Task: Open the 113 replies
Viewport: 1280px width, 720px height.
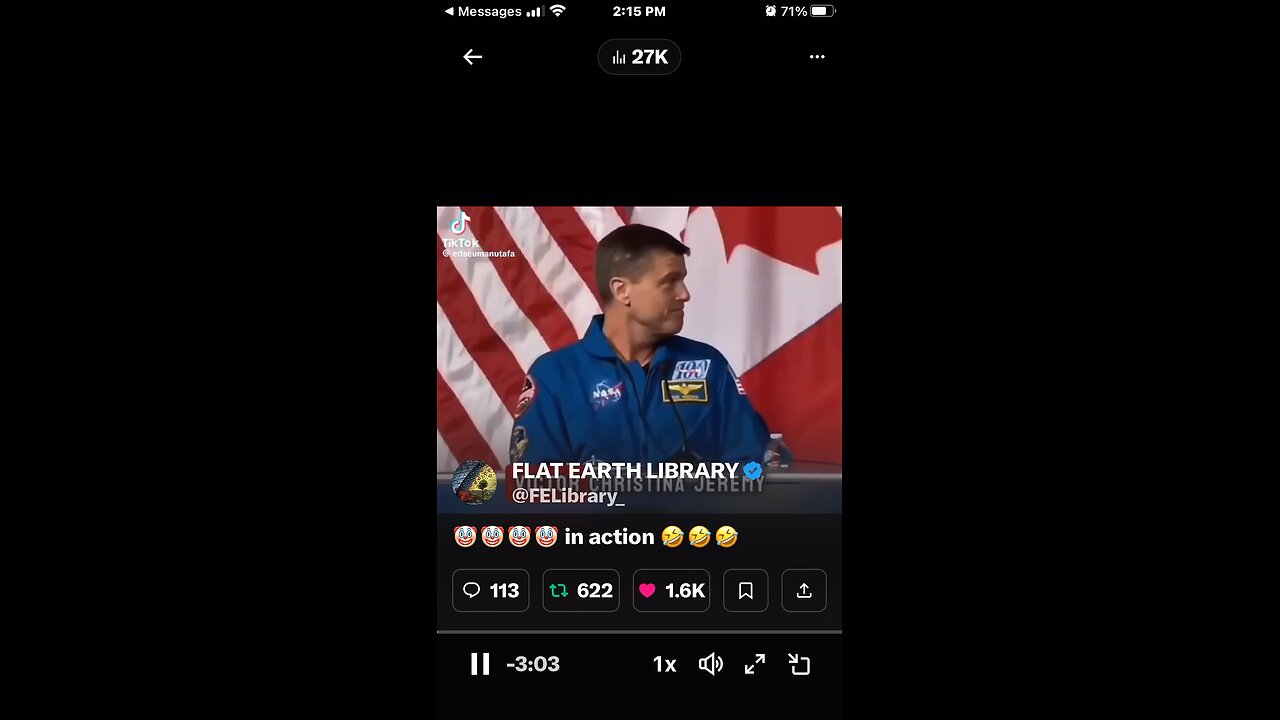Action: (x=490, y=591)
